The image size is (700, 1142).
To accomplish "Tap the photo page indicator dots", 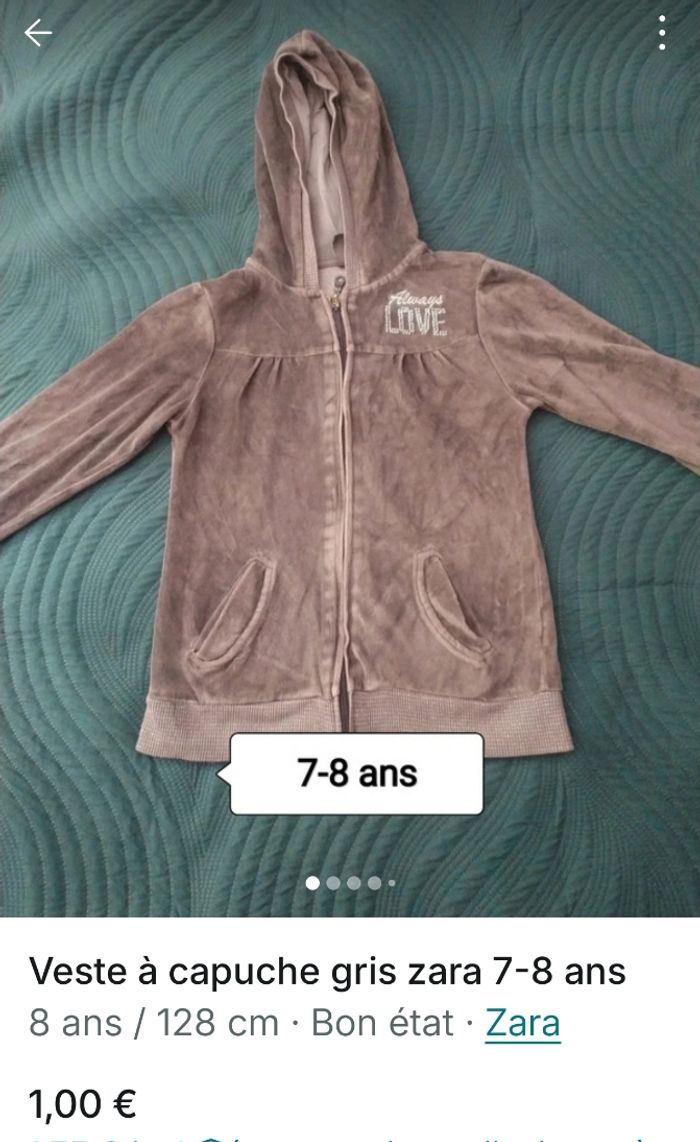I will pyautogui.click(x=350, y=883).
